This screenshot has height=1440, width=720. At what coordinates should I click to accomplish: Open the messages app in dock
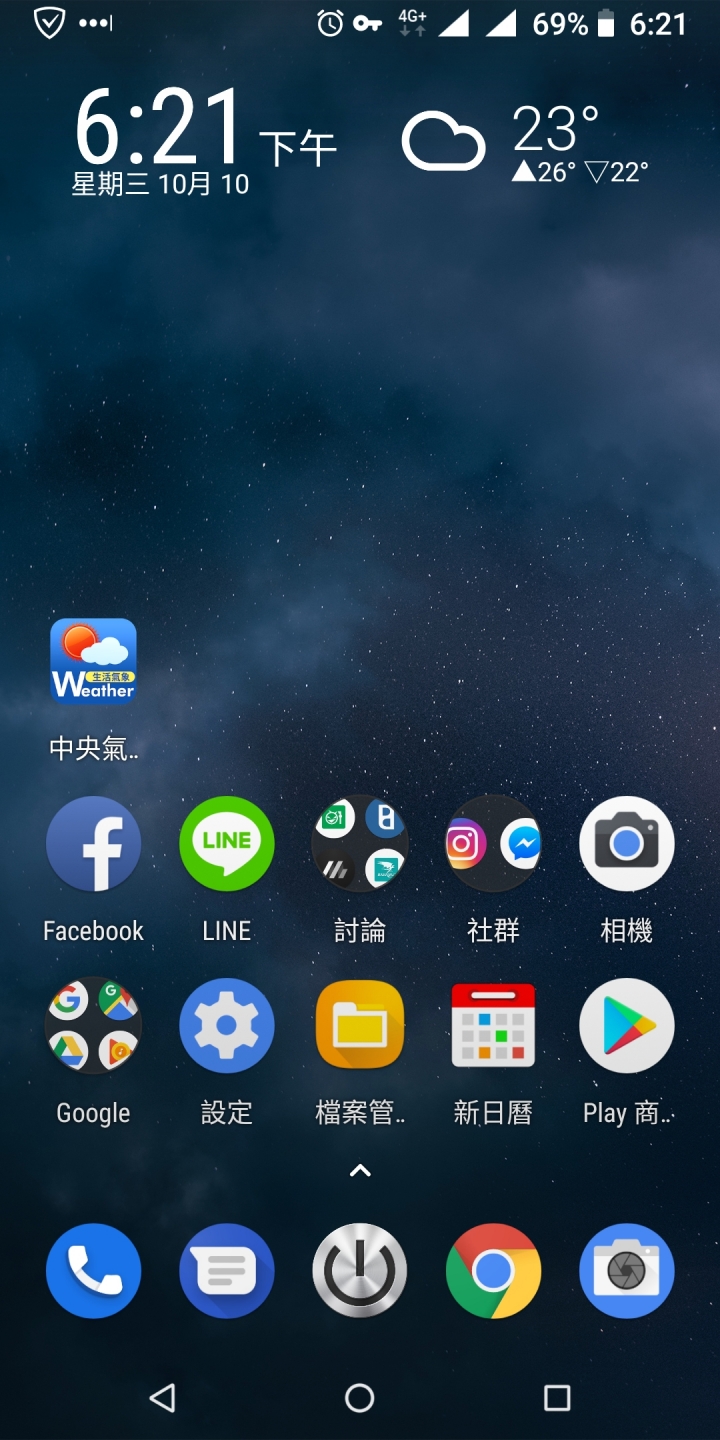click(226, 1271)
